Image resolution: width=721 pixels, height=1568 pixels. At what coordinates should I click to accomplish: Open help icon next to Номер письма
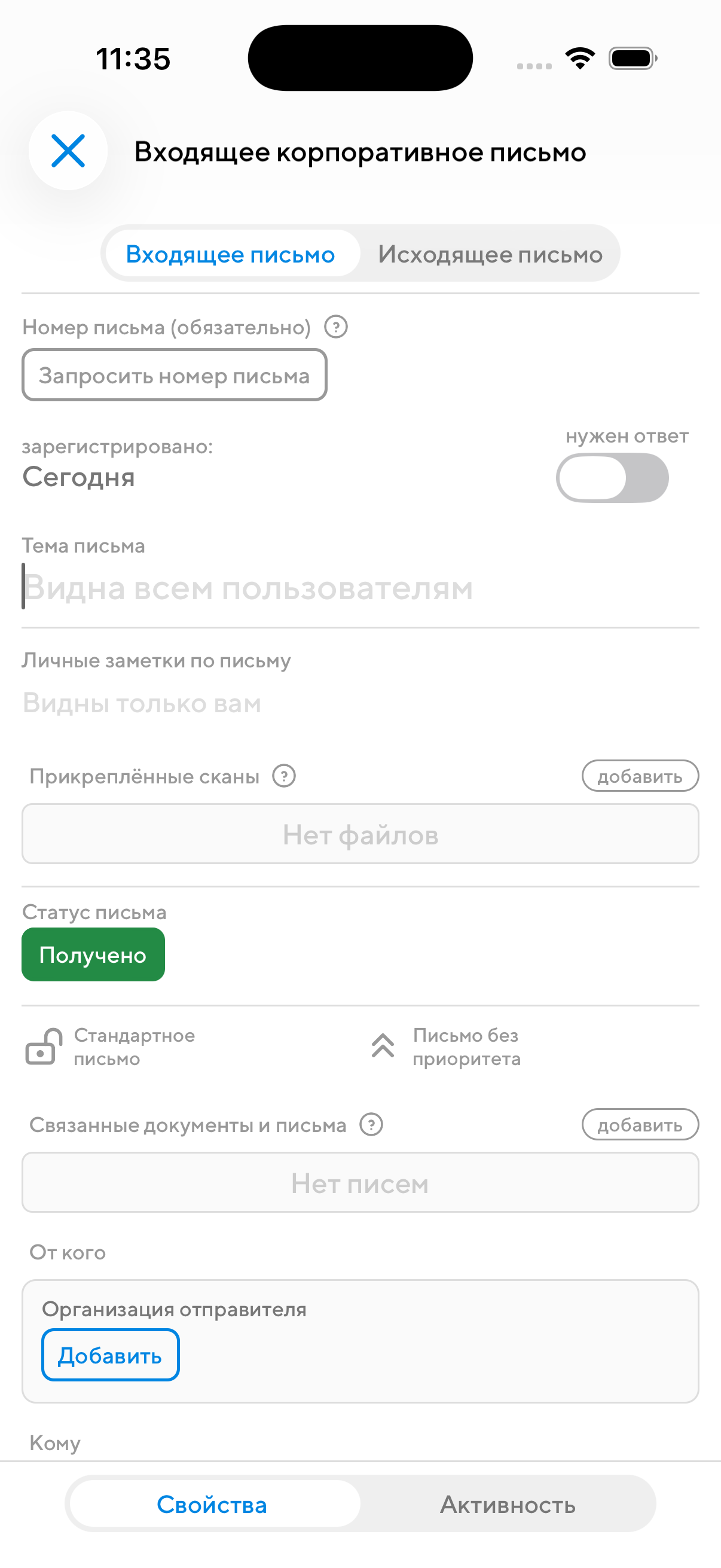(x=336, y=327)
